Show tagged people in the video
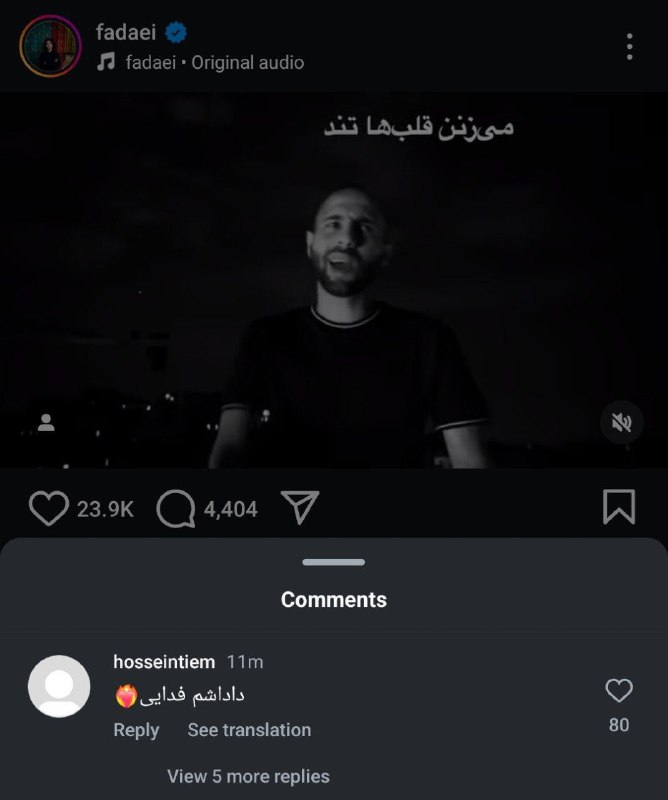 [x=45, y=423]
